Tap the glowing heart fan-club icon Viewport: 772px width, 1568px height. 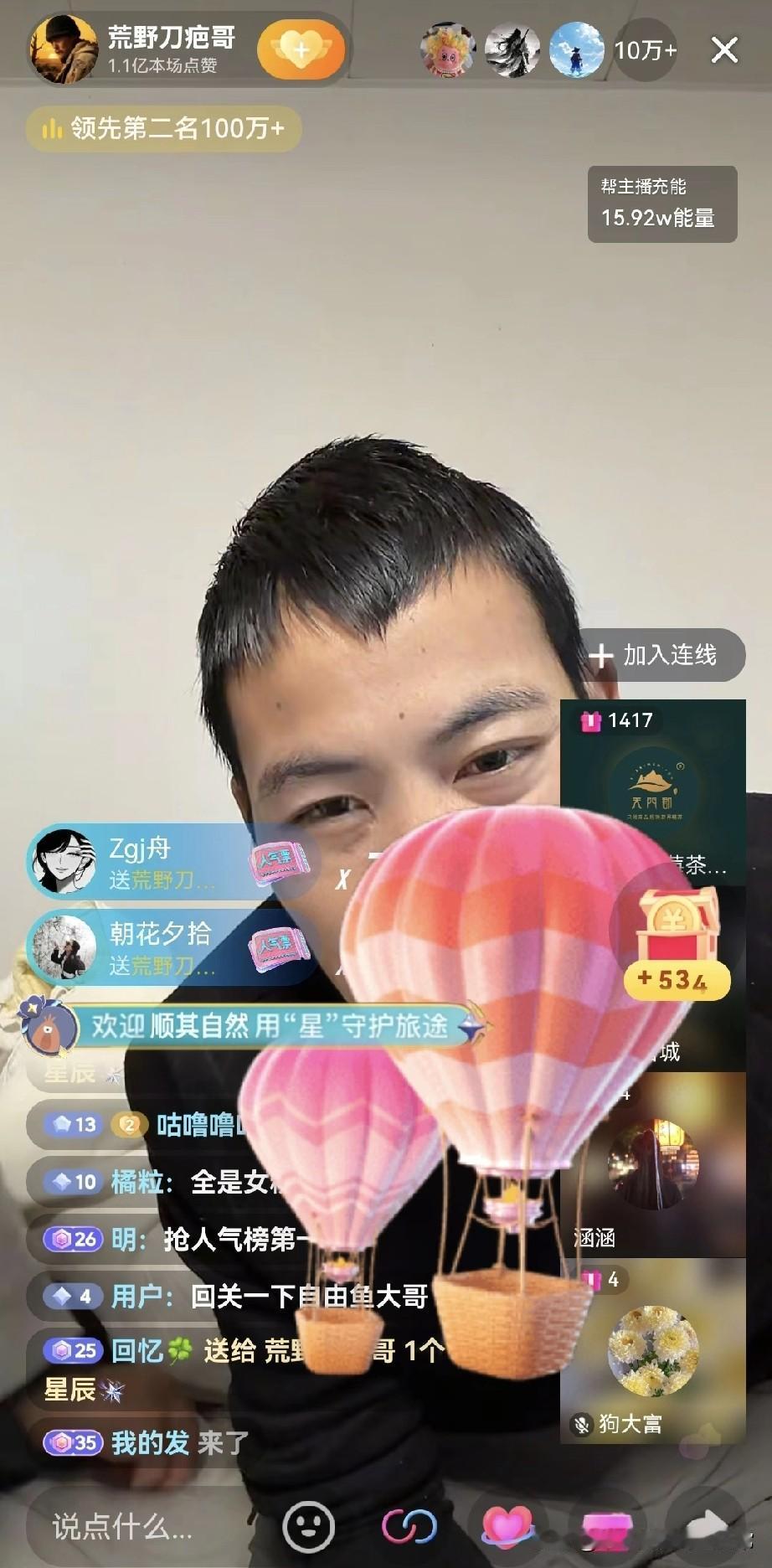click(x=509, y=1527)
